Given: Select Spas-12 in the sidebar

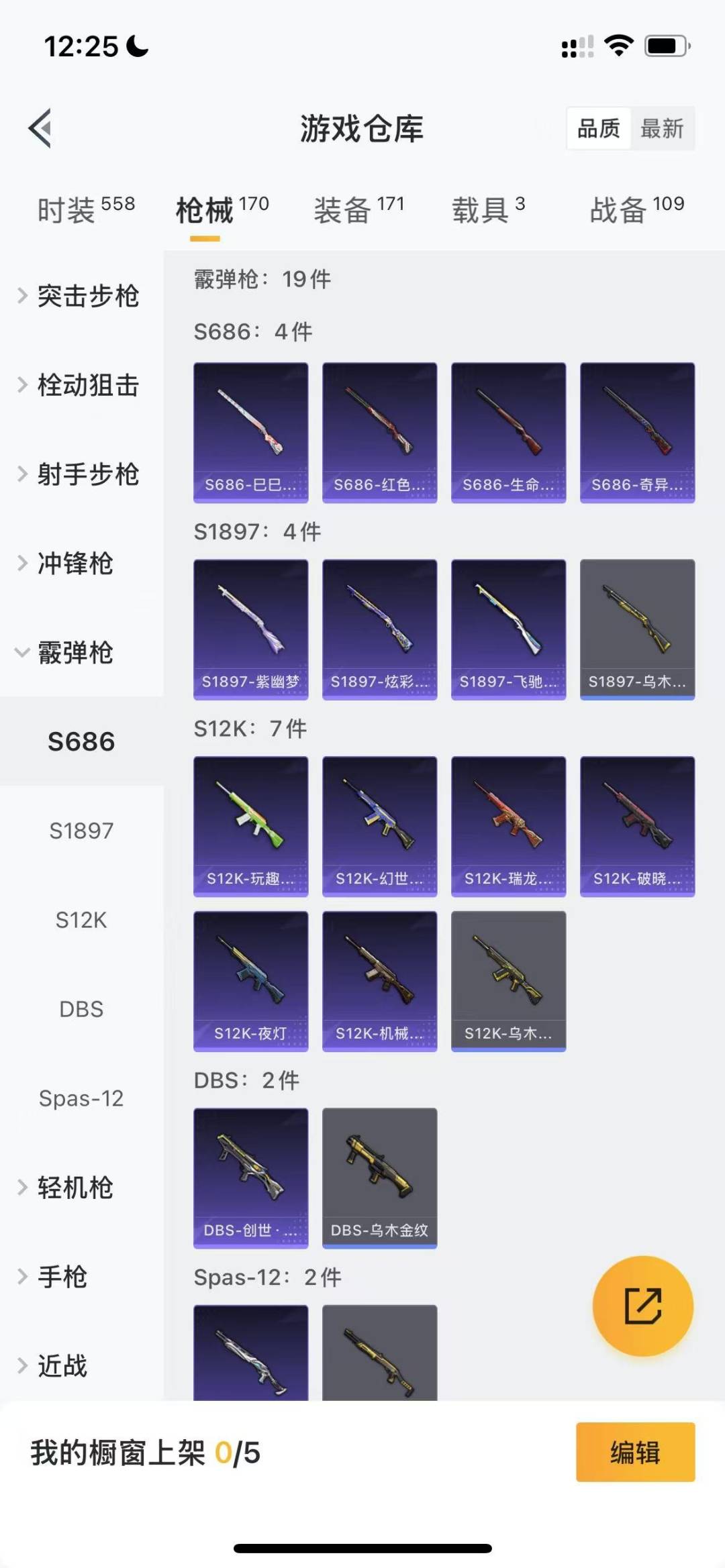Looking at the screenshot, I should (x=81, y=1098).
